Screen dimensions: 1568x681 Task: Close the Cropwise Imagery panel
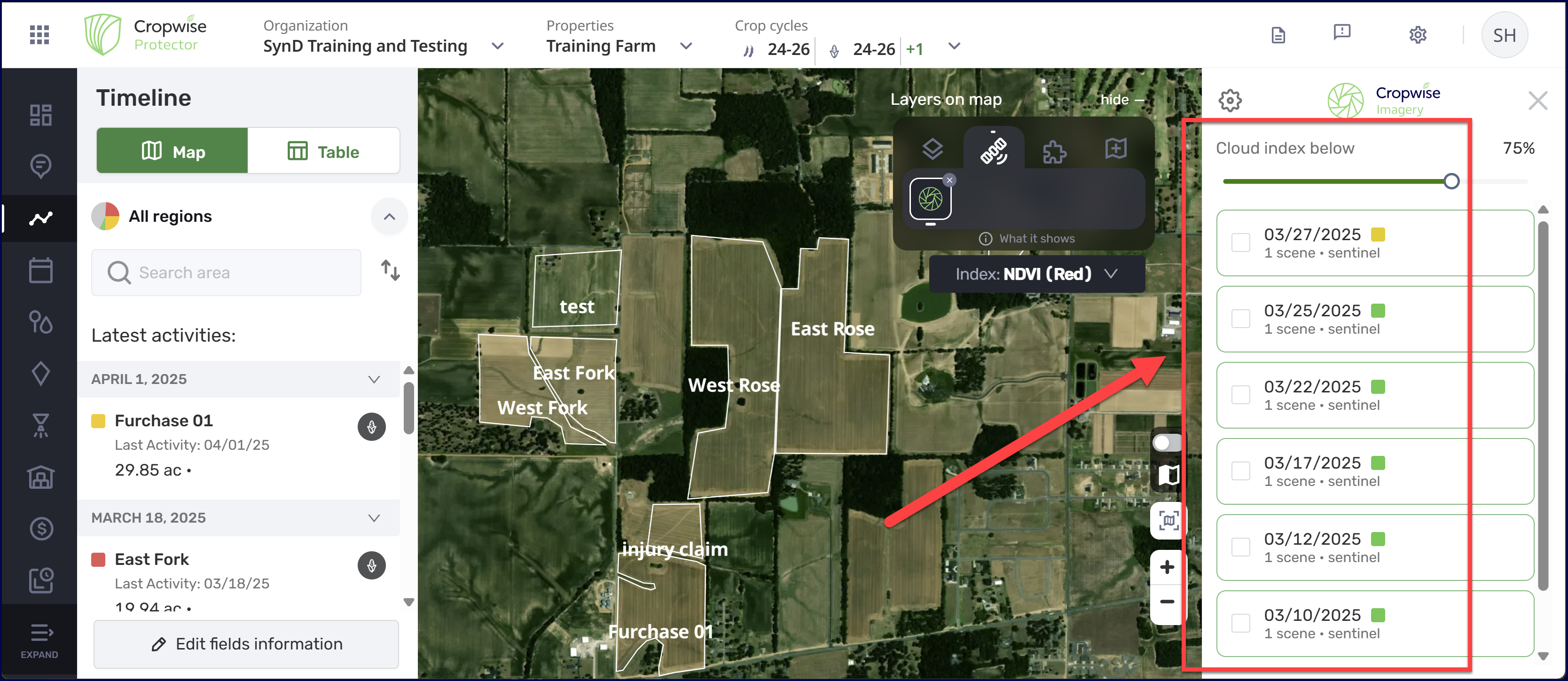pyautogui.click(x=1537, y=101)
